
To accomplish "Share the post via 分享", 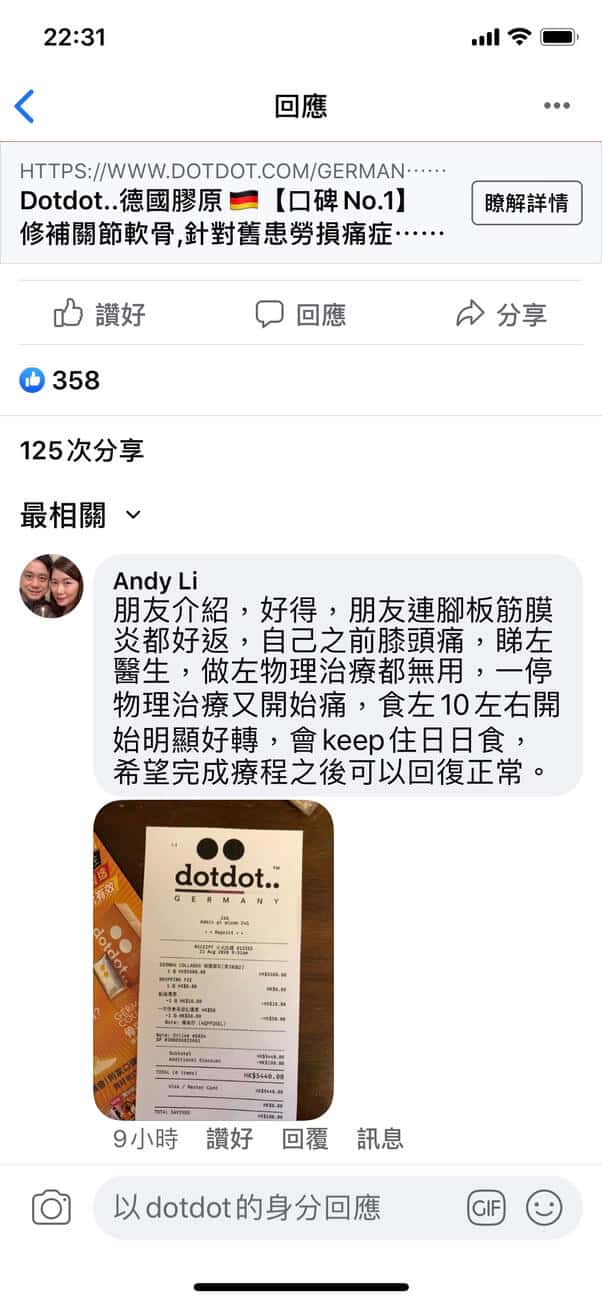I will click(x=501, y=315).
